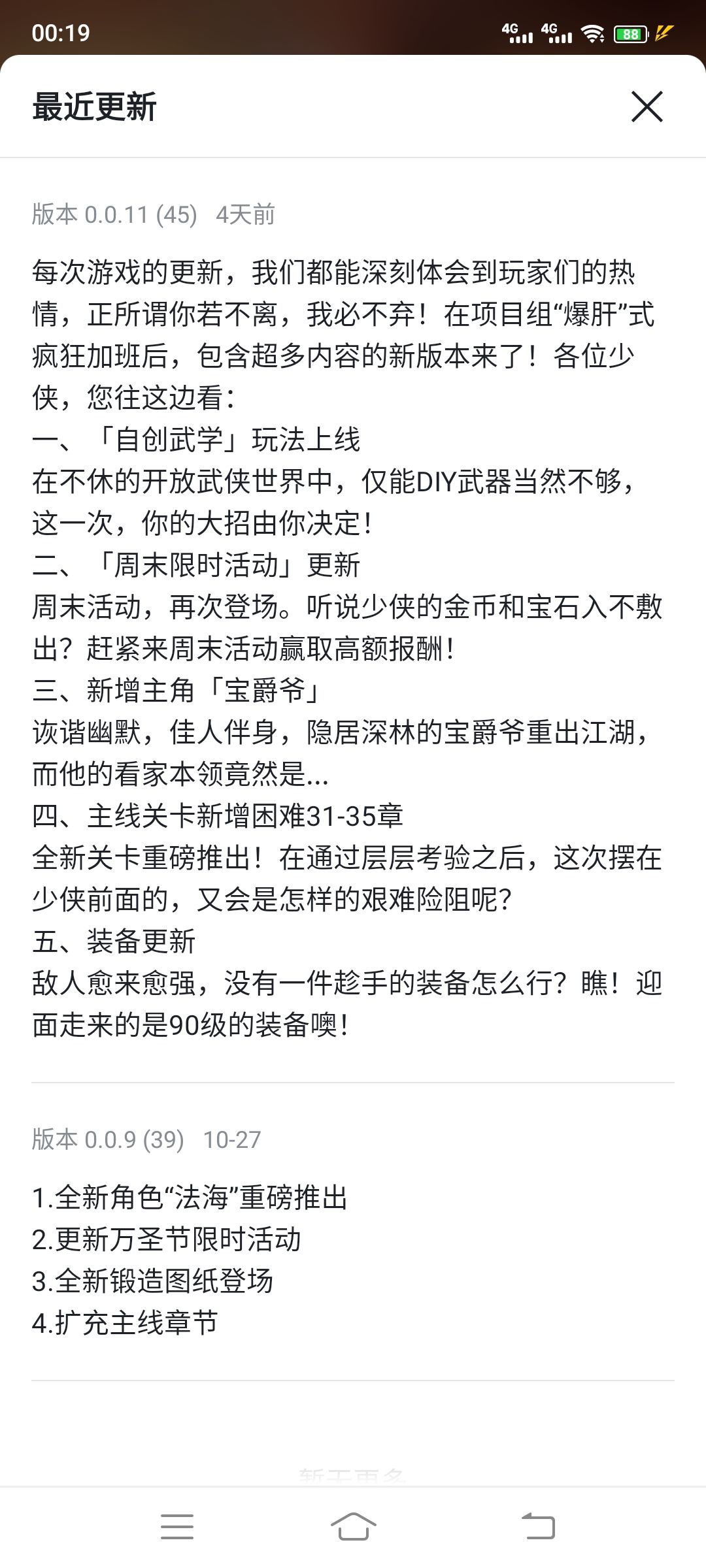Open the recent apps menu
Viewport: 706px width, 1568px height.
click(177, 1526)
